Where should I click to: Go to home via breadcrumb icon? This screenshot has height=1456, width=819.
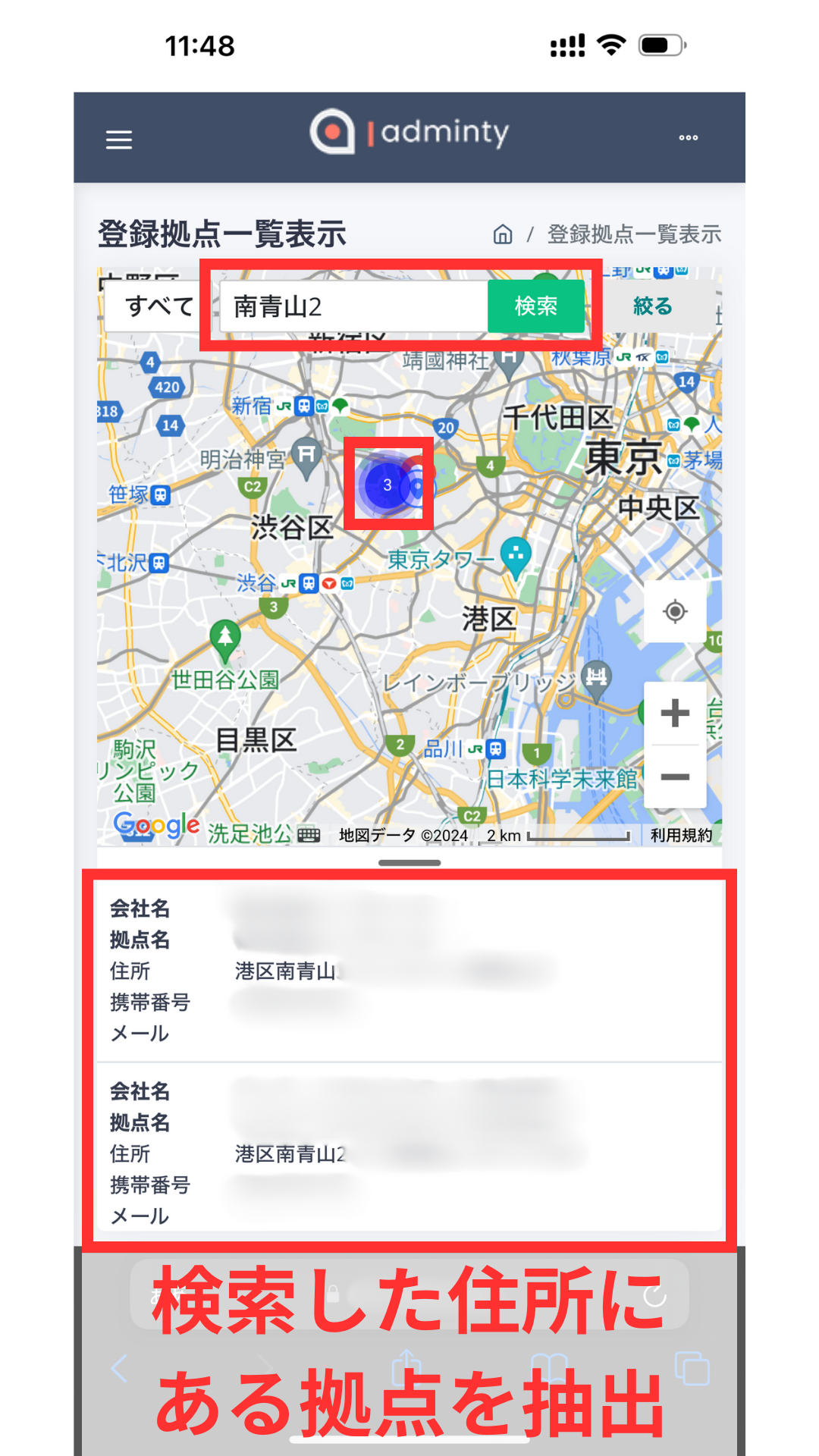point(503,234)
